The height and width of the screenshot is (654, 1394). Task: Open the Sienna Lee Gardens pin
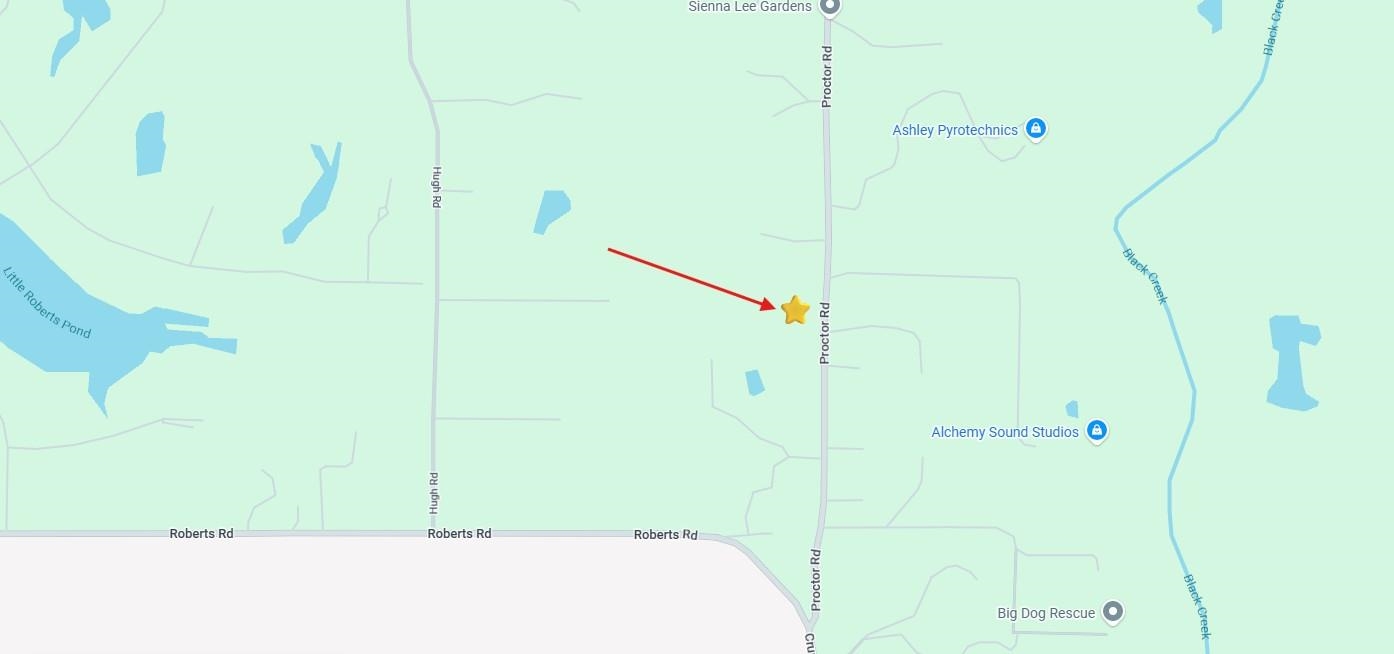point(828,6)
